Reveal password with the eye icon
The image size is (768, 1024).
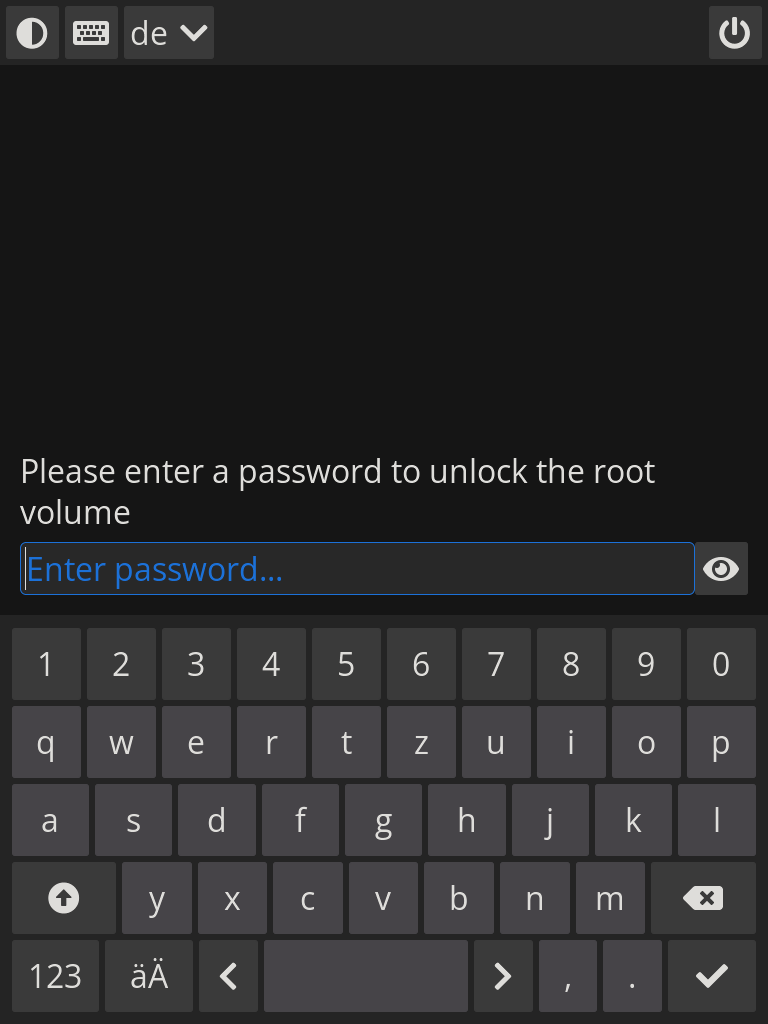coord(721,569)
